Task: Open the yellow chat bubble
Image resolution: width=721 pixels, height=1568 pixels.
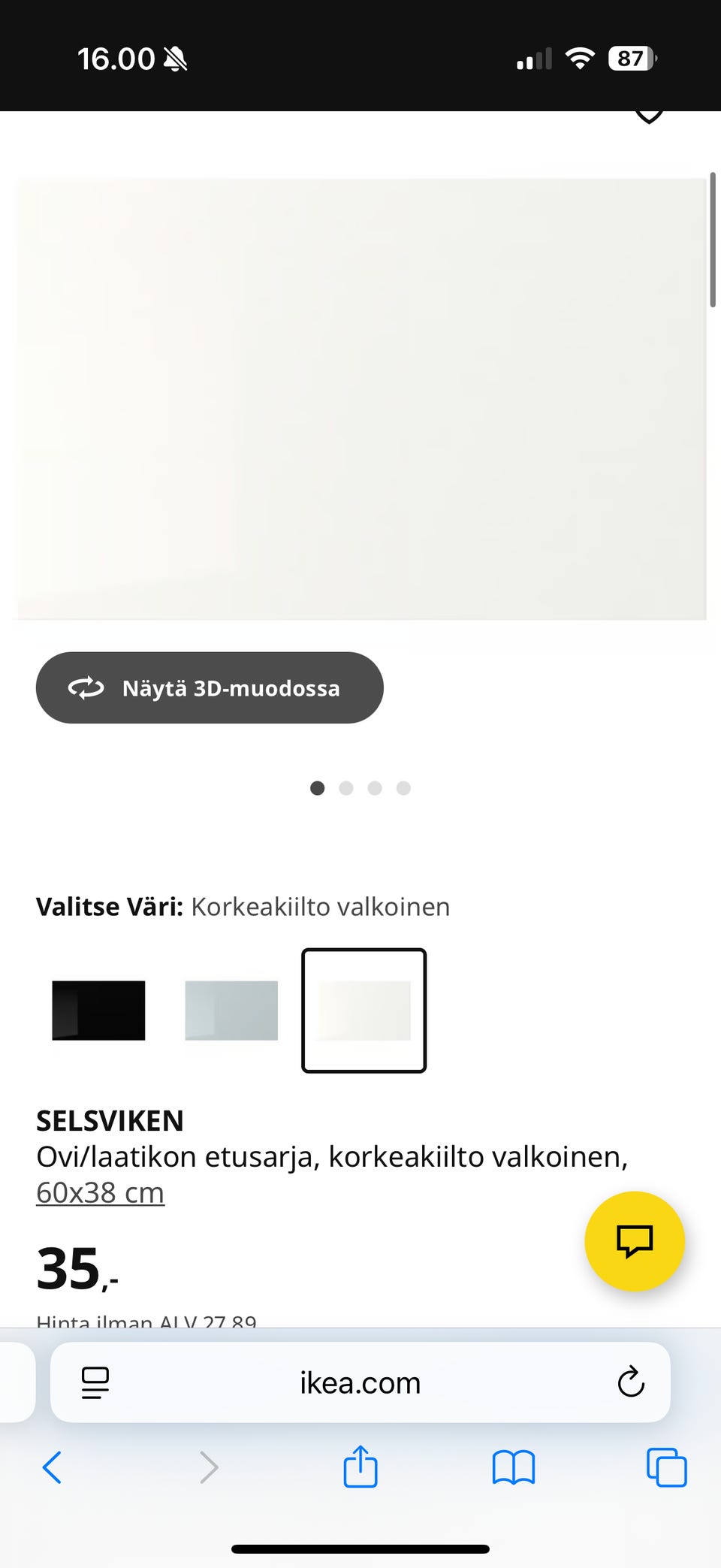Action: (635, 1242)
